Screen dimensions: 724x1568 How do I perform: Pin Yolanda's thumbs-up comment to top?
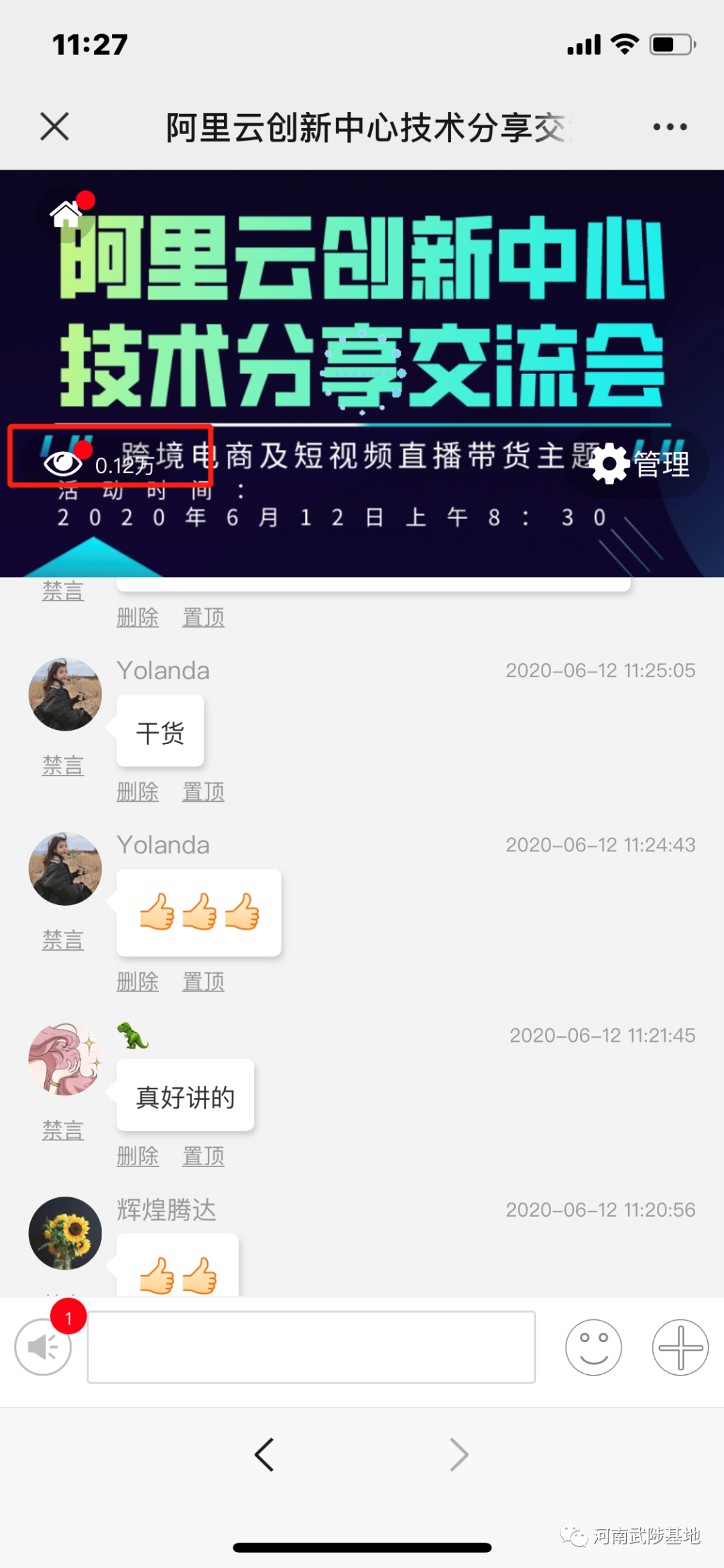pyautogui.click(x=203, y=981)
